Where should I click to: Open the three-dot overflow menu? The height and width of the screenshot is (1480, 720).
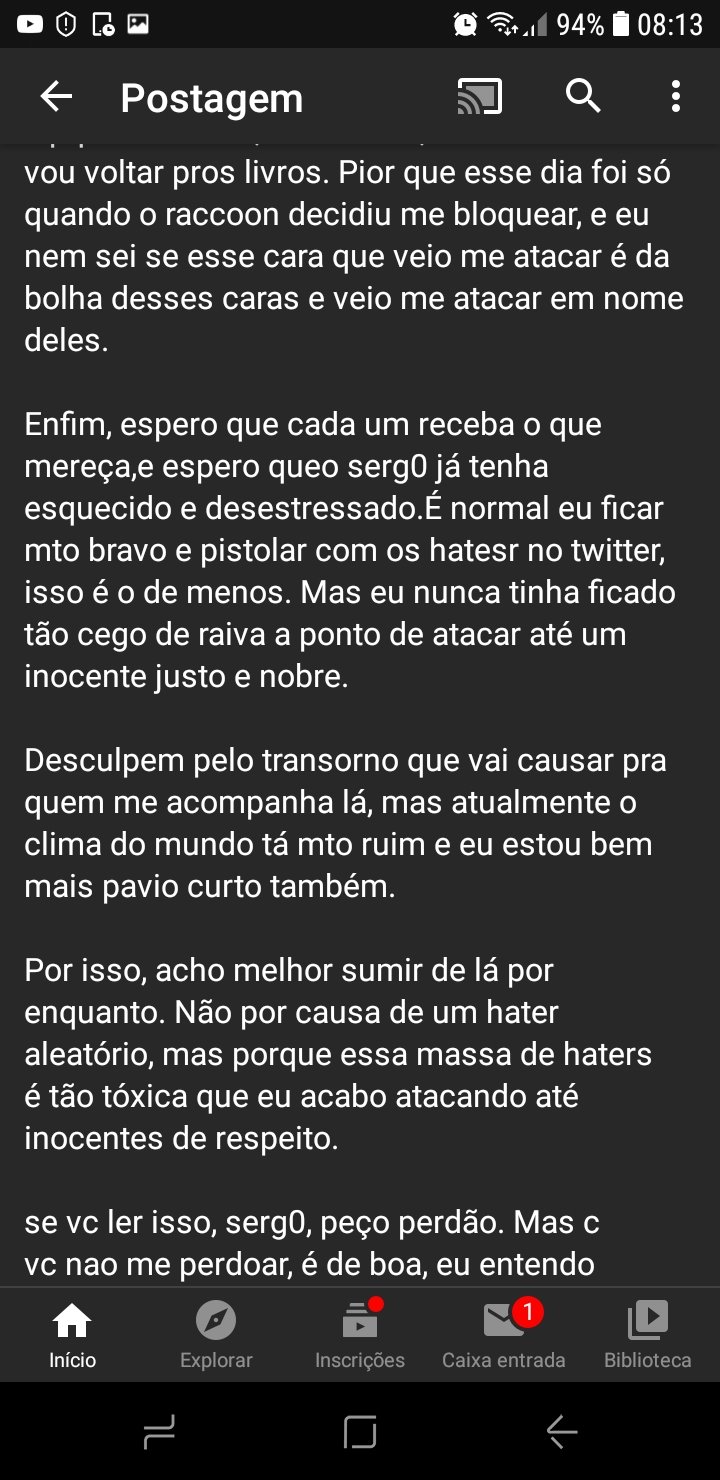pyautogui.click(x=676, y=97)
